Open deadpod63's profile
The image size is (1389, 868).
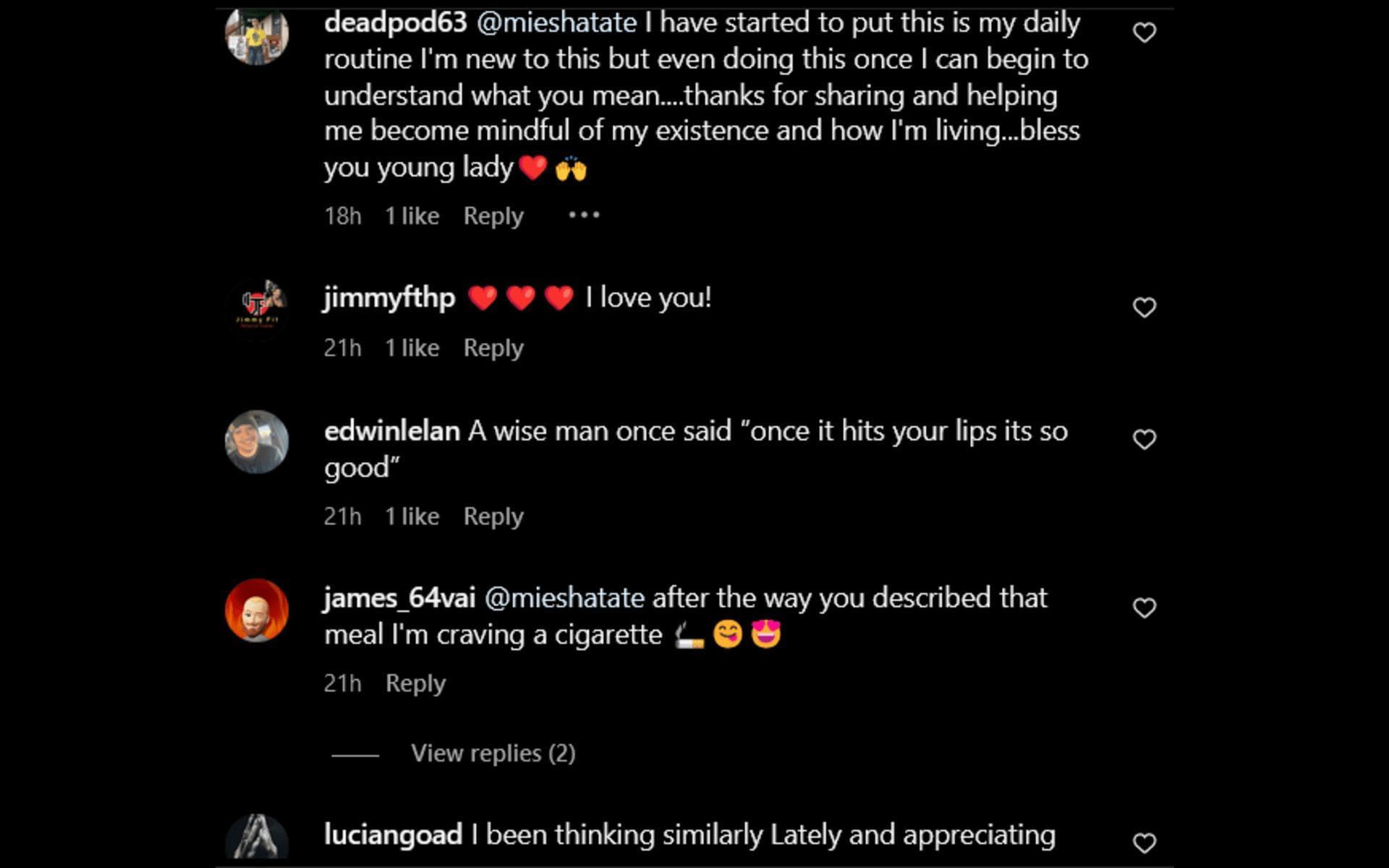(395, 23)
